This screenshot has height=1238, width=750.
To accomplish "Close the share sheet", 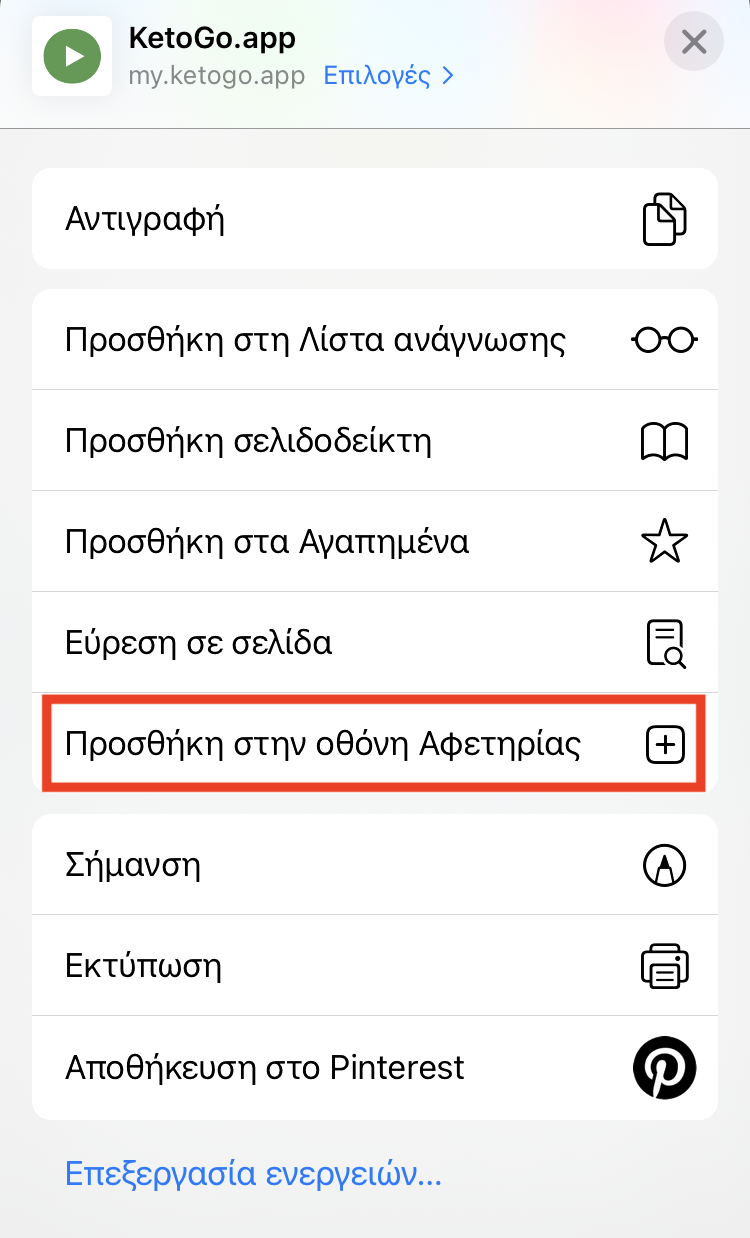I will (x=693, y=42).
